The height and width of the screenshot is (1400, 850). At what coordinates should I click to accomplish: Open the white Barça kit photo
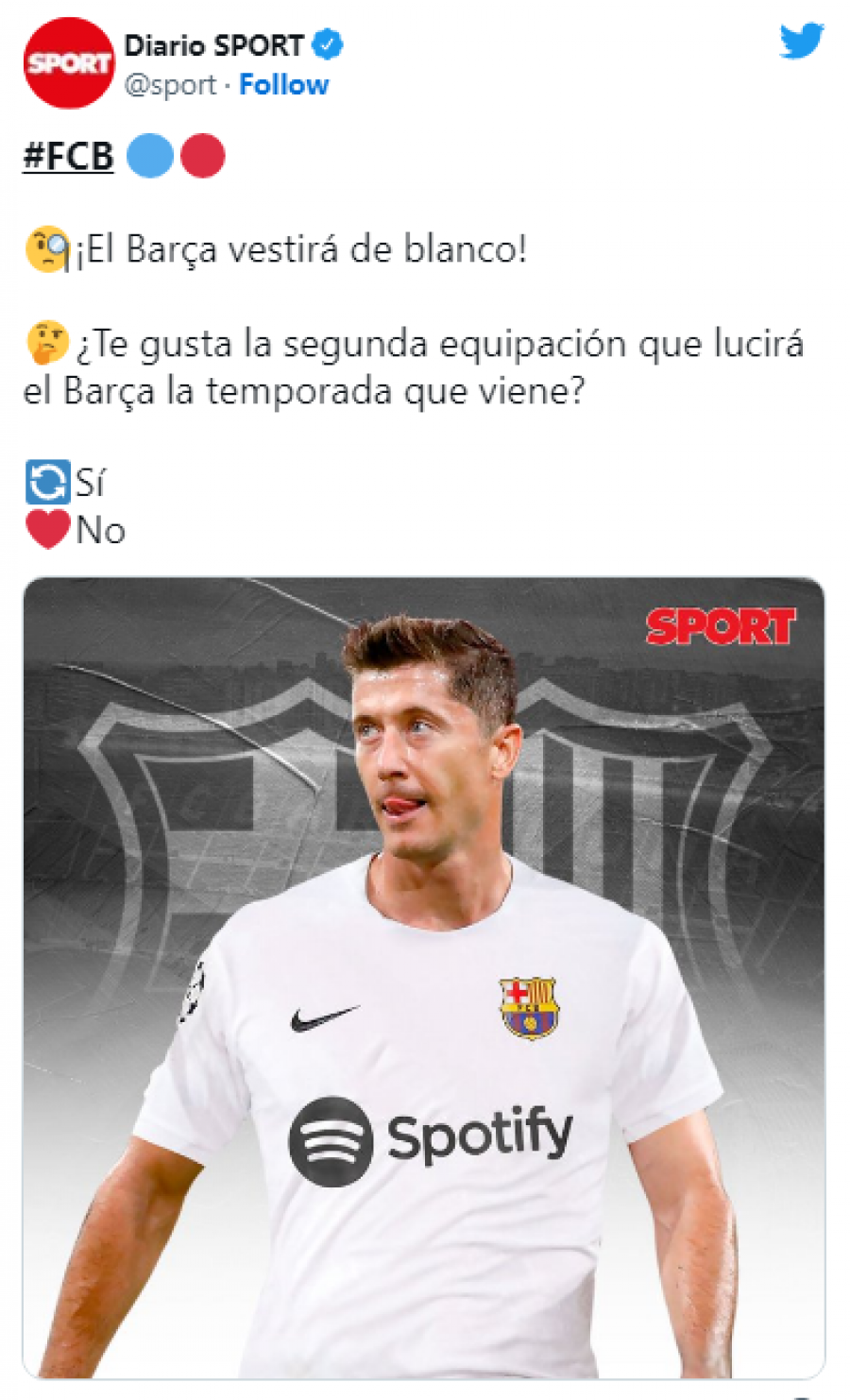(423, 978)
